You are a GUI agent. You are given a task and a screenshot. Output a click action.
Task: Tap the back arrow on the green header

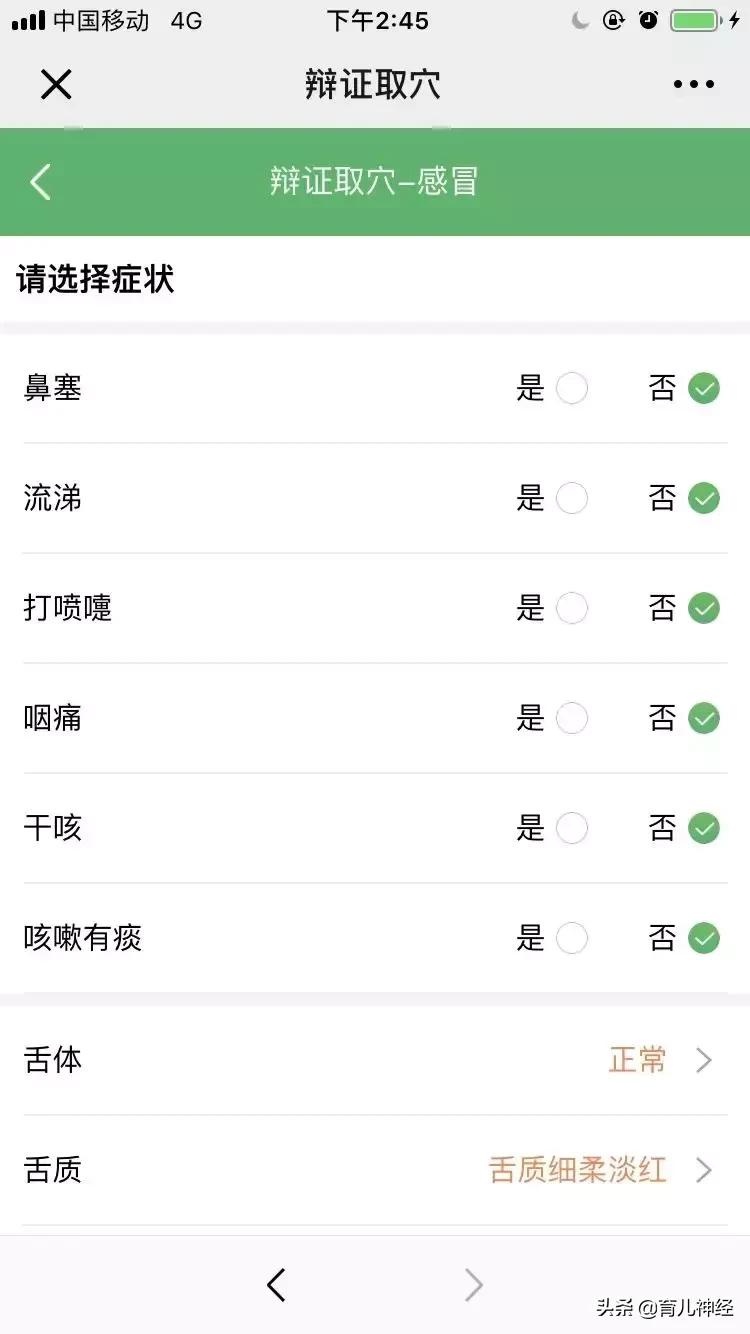tap(40, 182)
